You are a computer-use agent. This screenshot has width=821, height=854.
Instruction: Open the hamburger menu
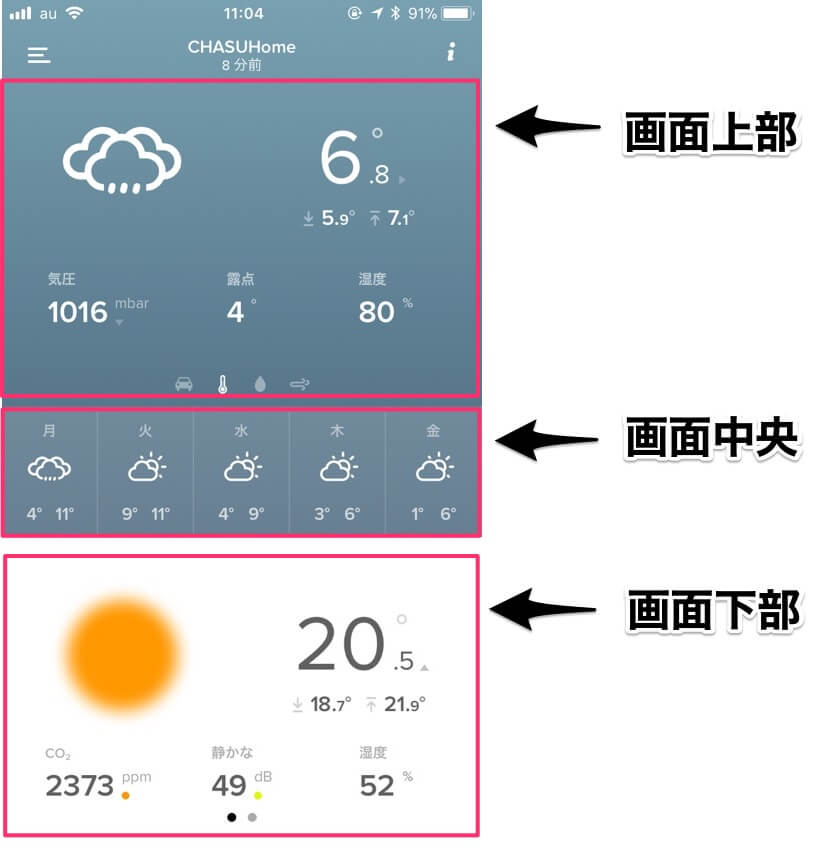click(39, 55)
